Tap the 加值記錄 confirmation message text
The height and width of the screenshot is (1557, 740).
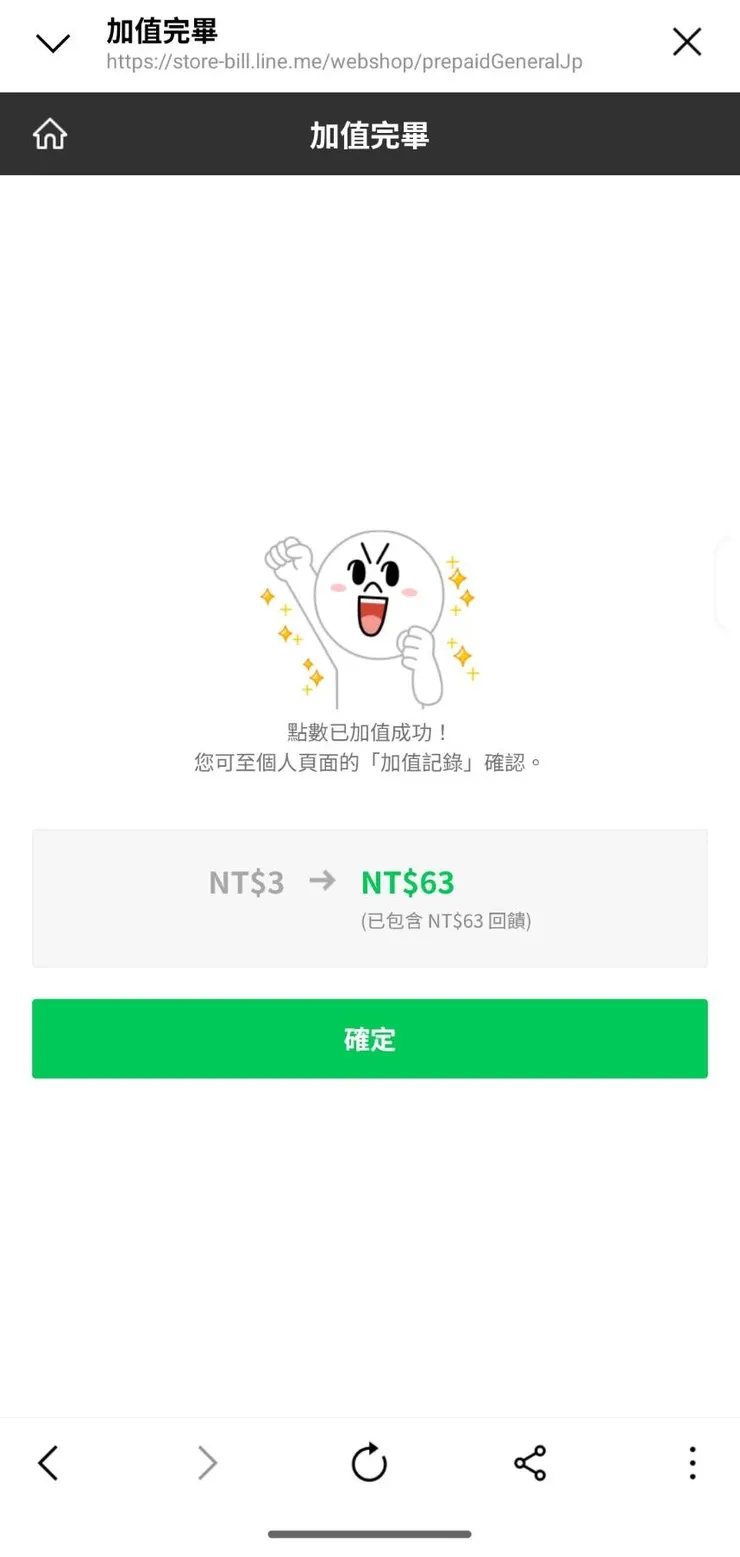pos(369,762)
